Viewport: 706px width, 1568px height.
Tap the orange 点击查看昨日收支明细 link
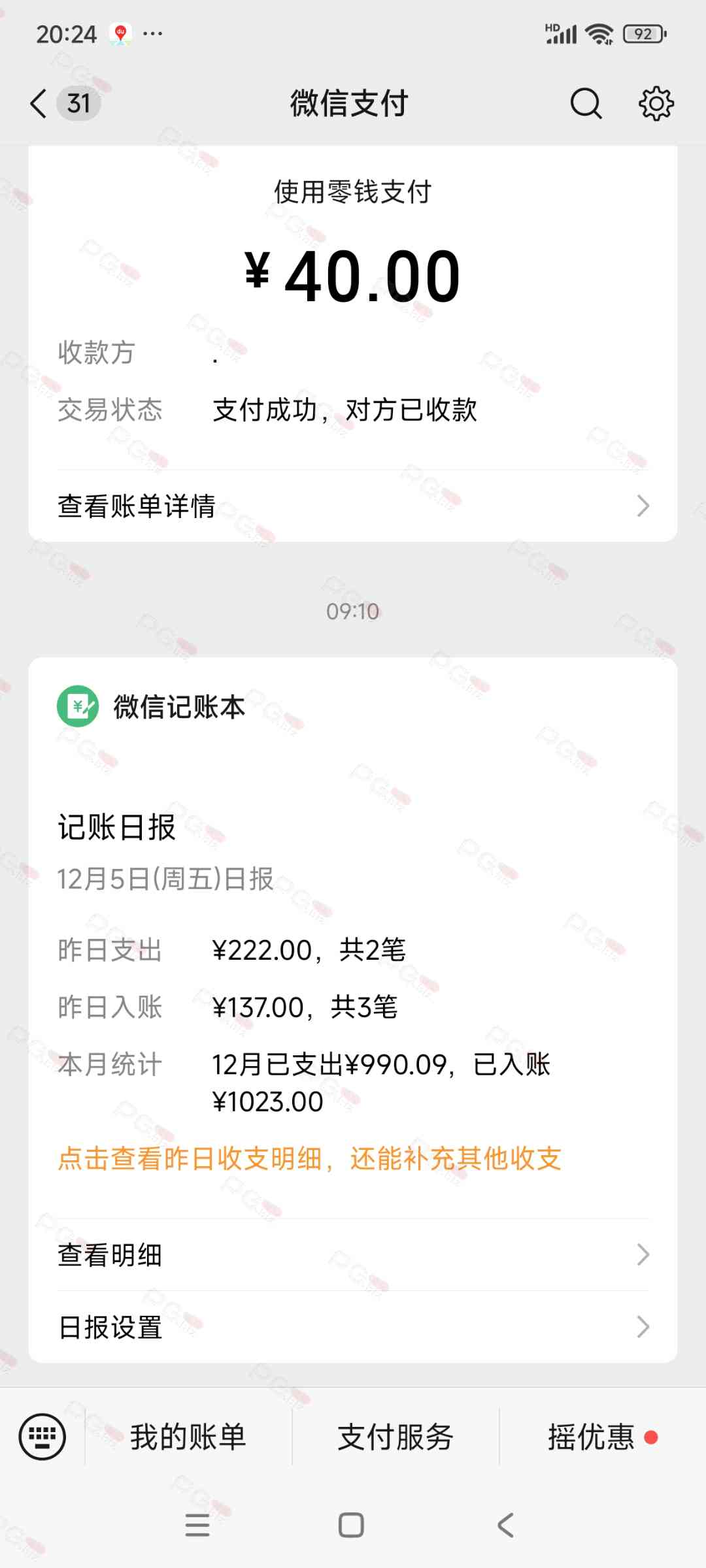pos(310,1158)
